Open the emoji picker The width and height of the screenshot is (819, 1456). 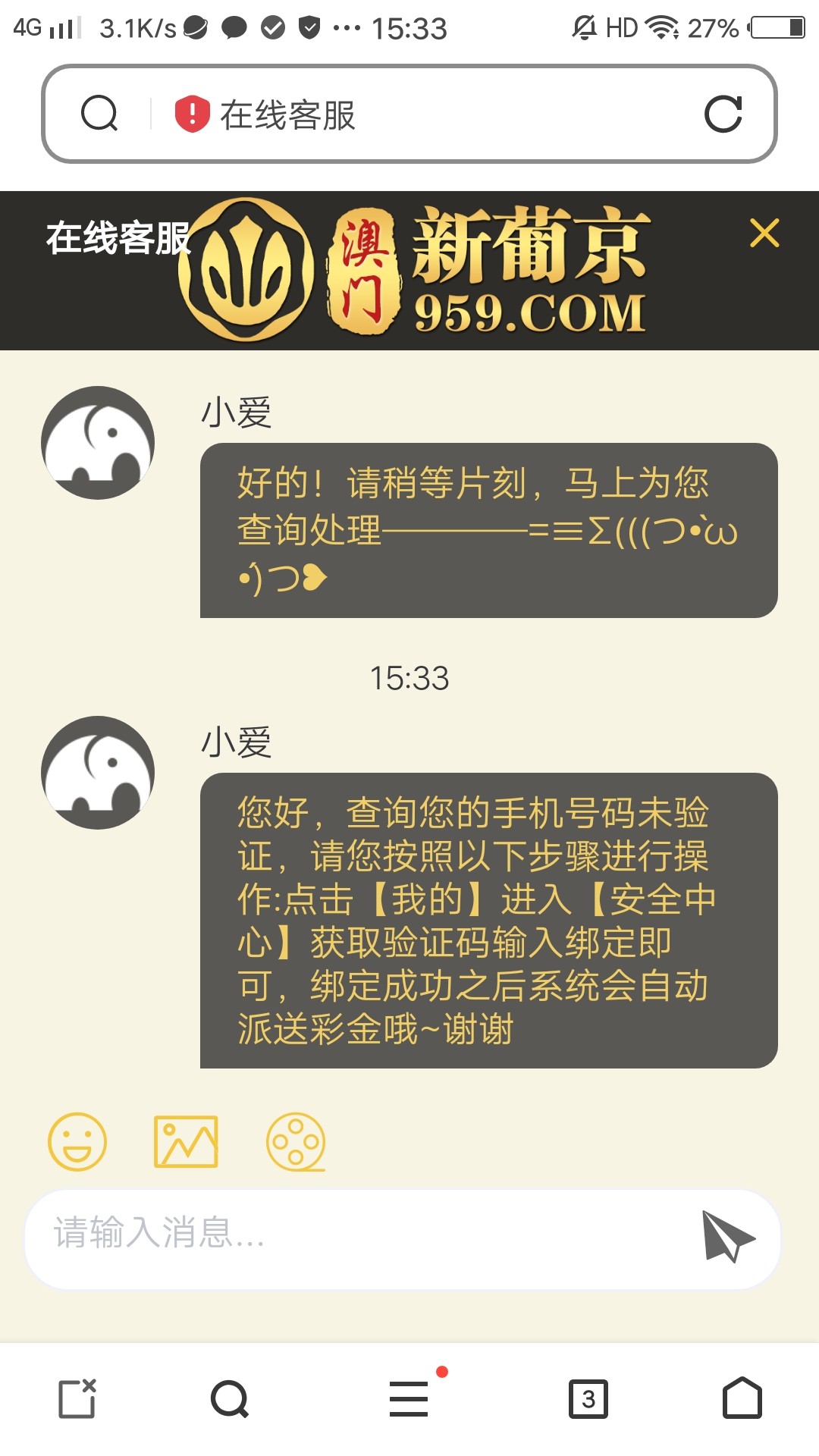[77, 1141]
